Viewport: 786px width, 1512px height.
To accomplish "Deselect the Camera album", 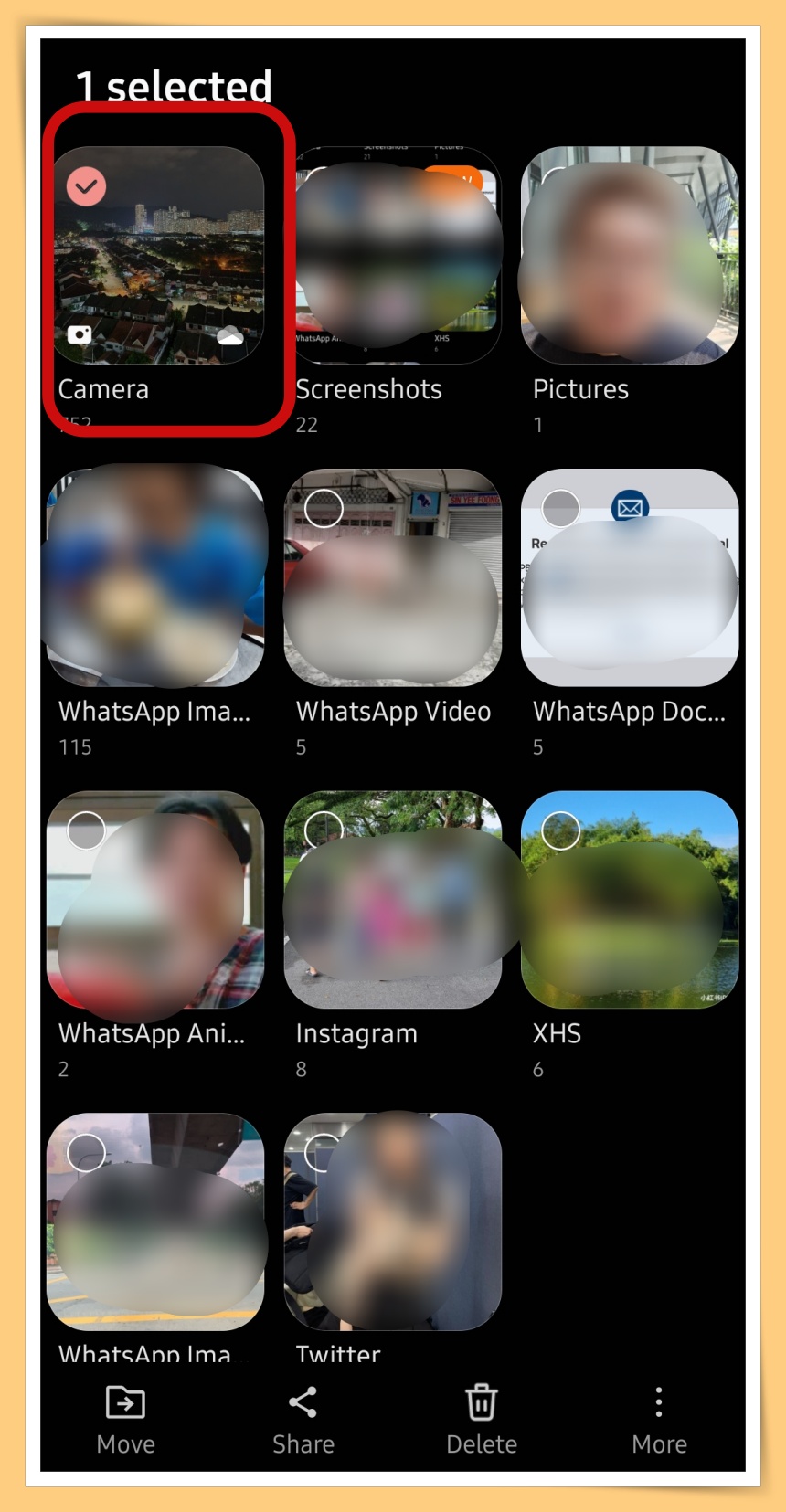I will [87, 186].
